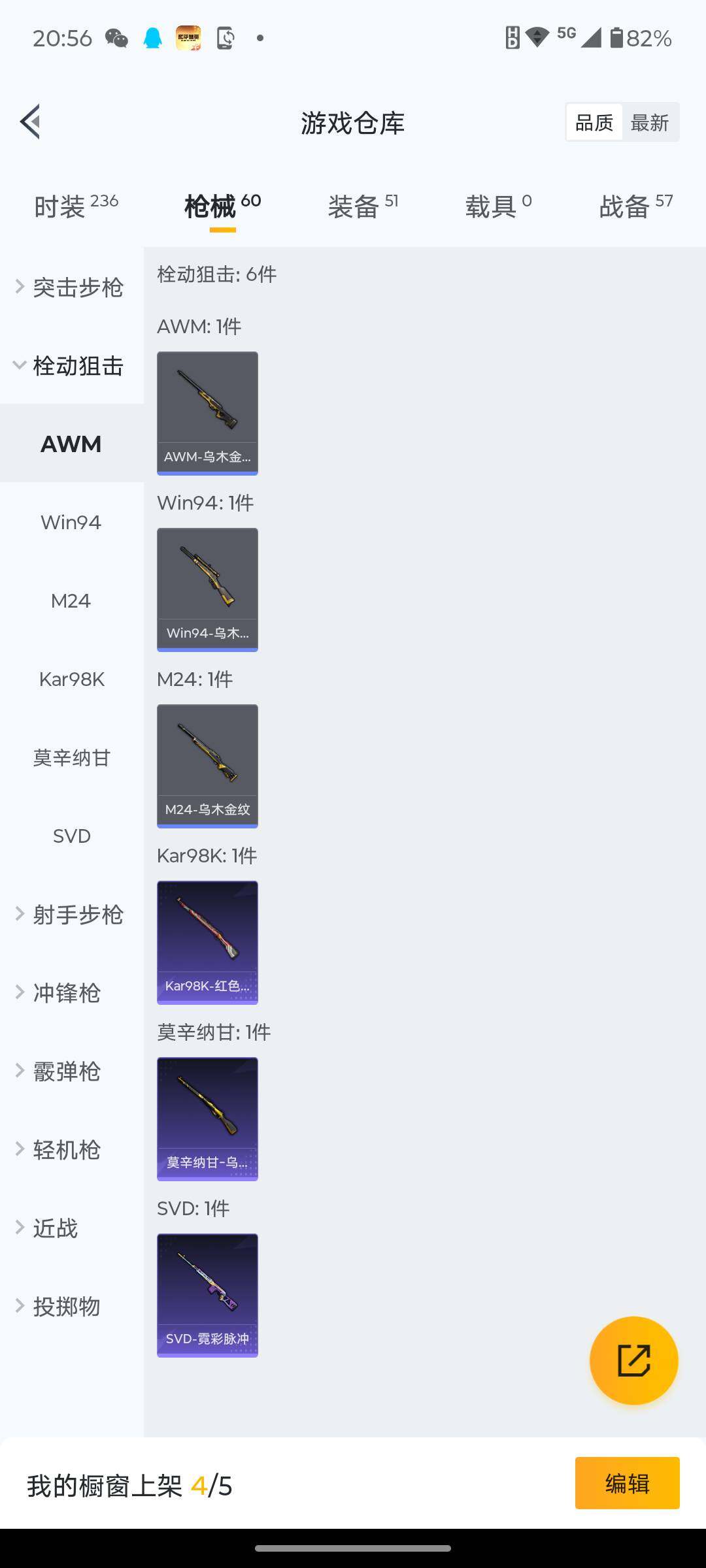View the SVD-霓彩脉冲 skin card
Viewport: 706px width, 1568px height.
coord(207,1295)
